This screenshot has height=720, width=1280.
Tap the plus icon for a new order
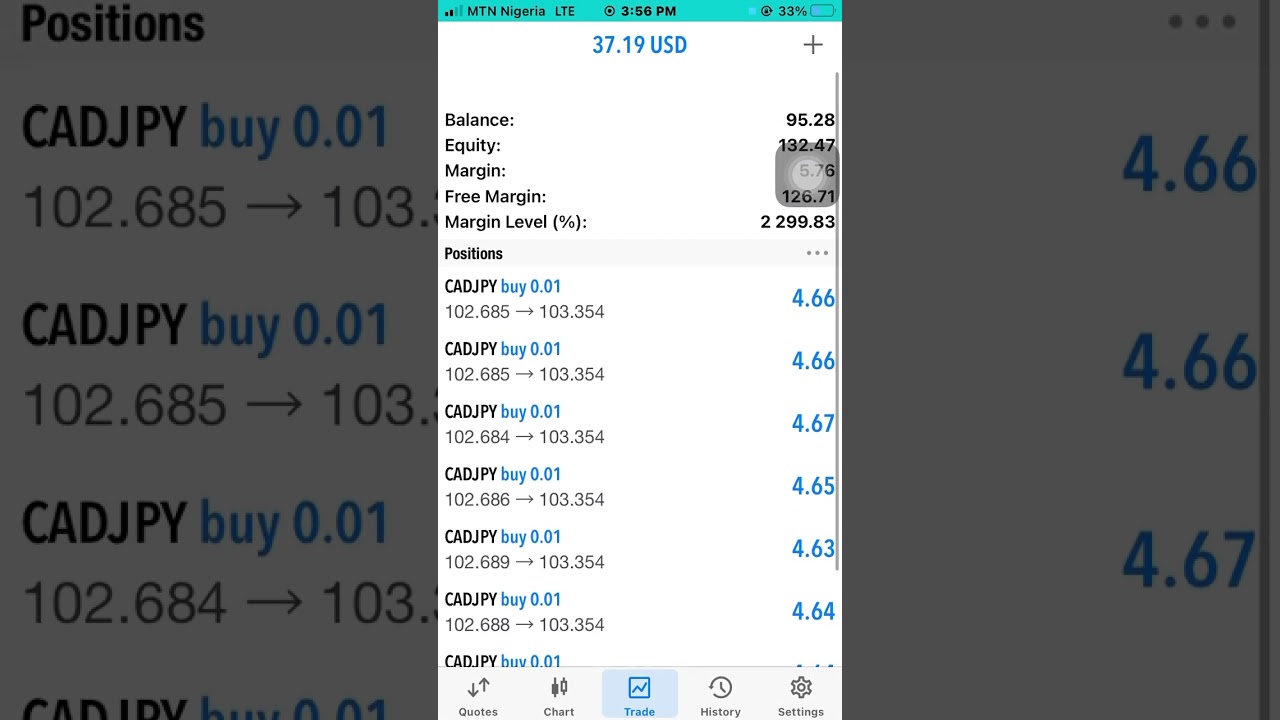812,45
